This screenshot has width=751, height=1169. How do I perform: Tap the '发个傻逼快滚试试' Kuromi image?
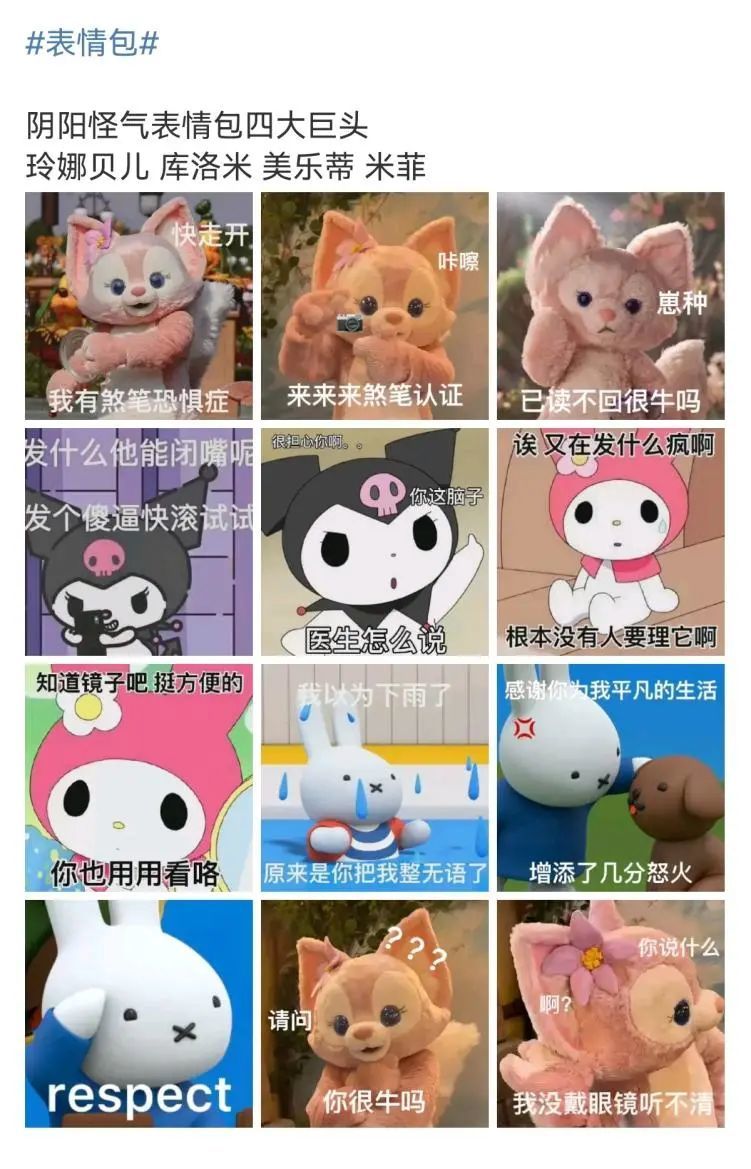138,542
